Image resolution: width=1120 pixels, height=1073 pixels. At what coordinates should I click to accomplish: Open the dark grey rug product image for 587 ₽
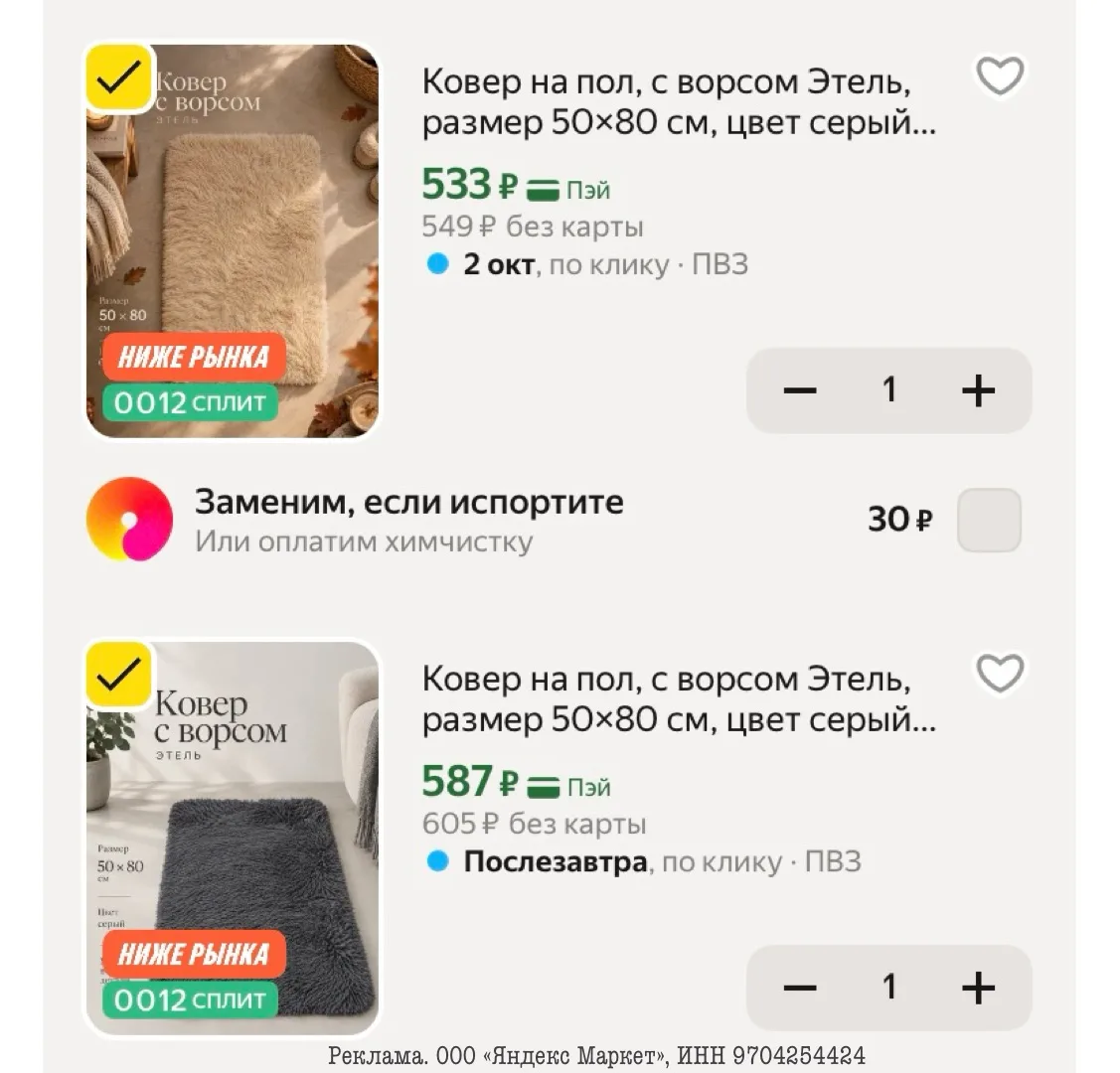(233, 839)
